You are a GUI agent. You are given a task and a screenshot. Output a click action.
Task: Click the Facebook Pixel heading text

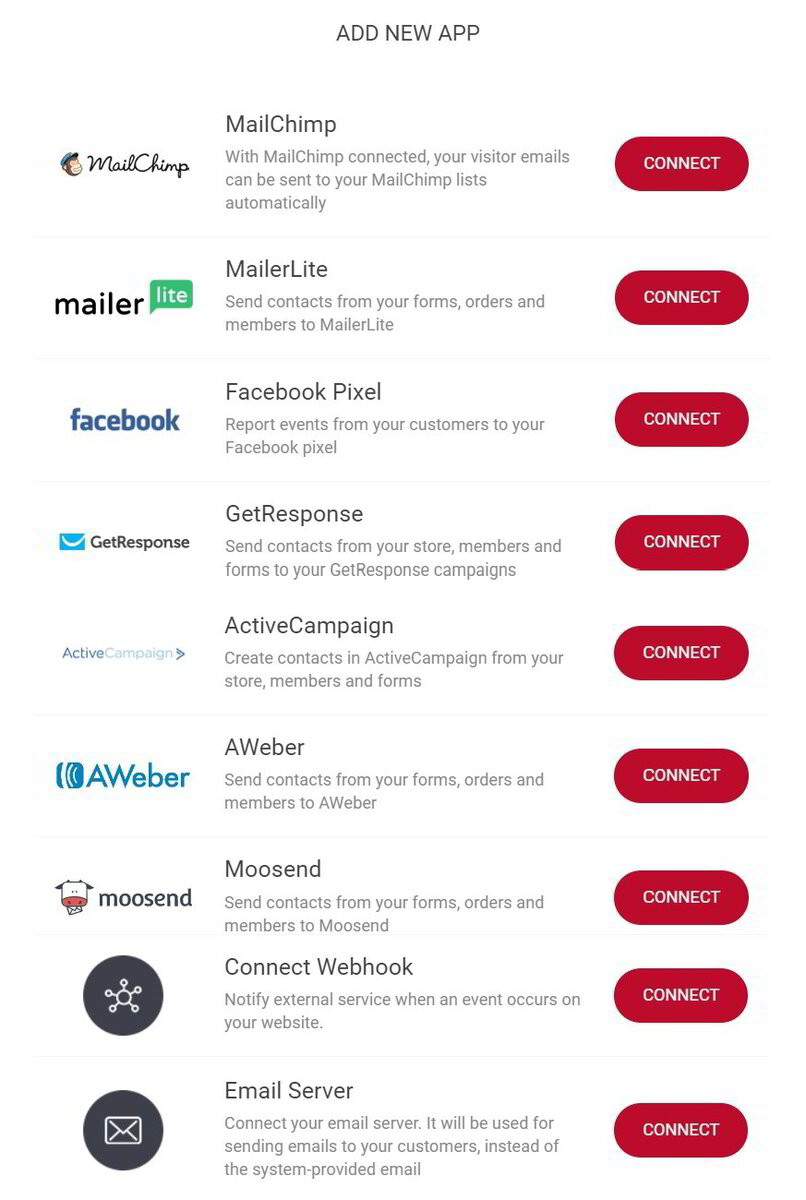click(302, 392)
